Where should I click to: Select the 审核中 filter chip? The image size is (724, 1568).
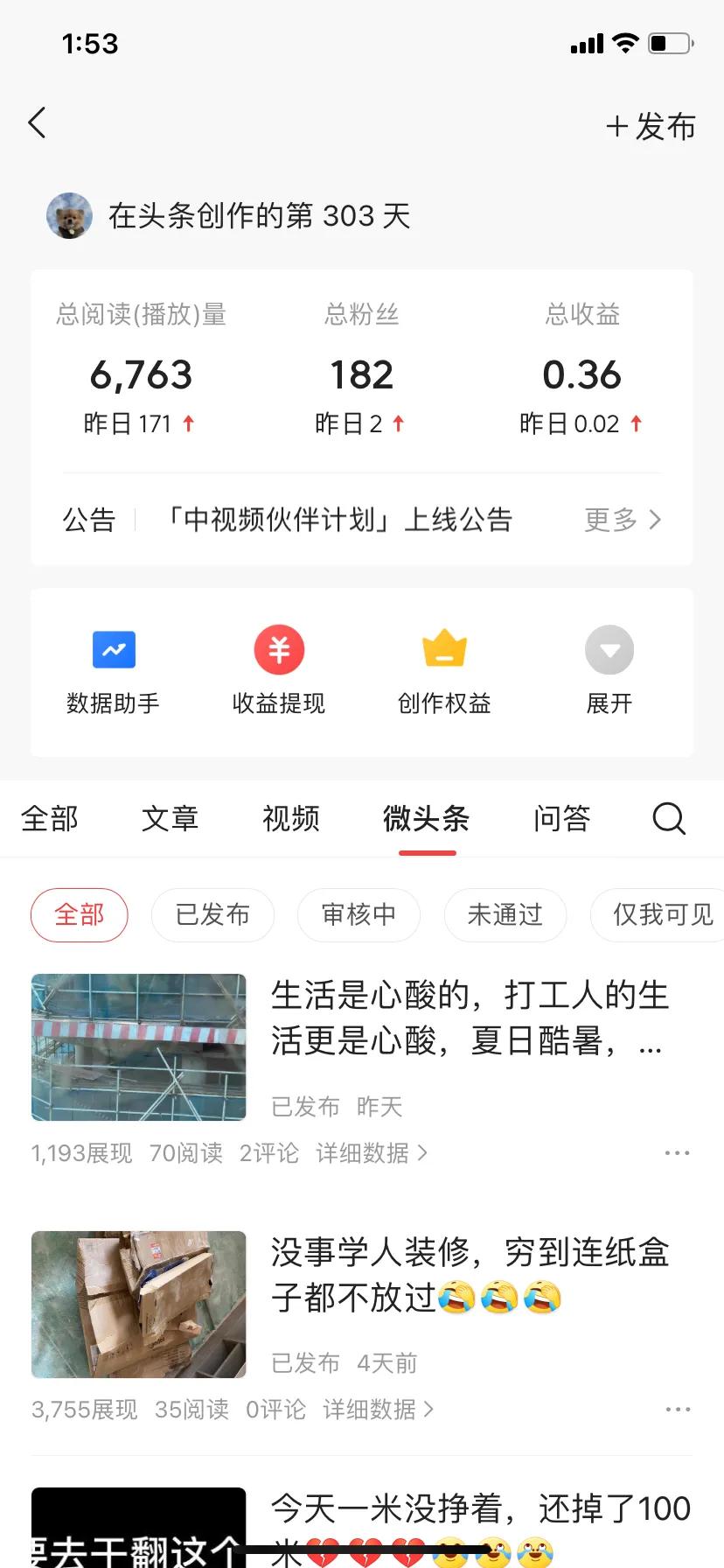[359, 914]
